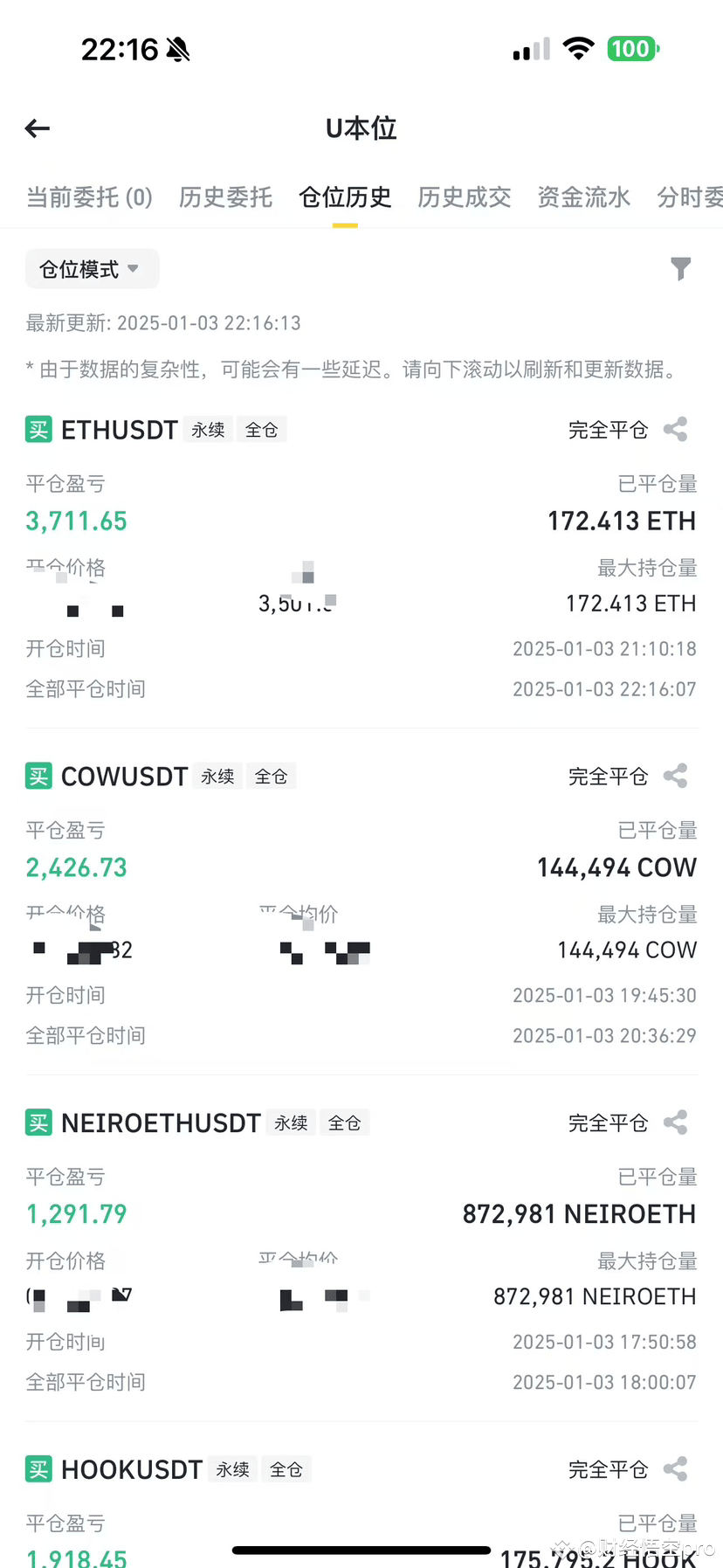This screenshot has height=1568, width=723.
Task: Switch to the 当前委托 (0) tab
Action: pyautogui.click(x=89, y=197)
